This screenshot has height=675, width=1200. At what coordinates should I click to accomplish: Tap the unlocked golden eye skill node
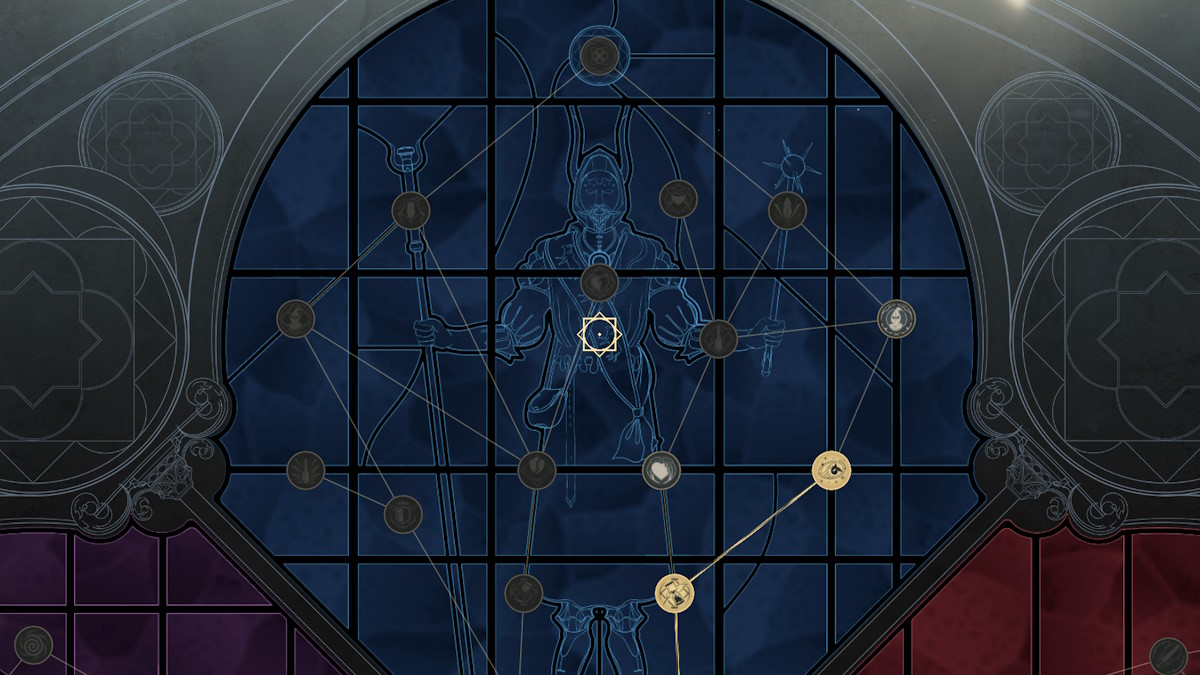click(831, 468)
